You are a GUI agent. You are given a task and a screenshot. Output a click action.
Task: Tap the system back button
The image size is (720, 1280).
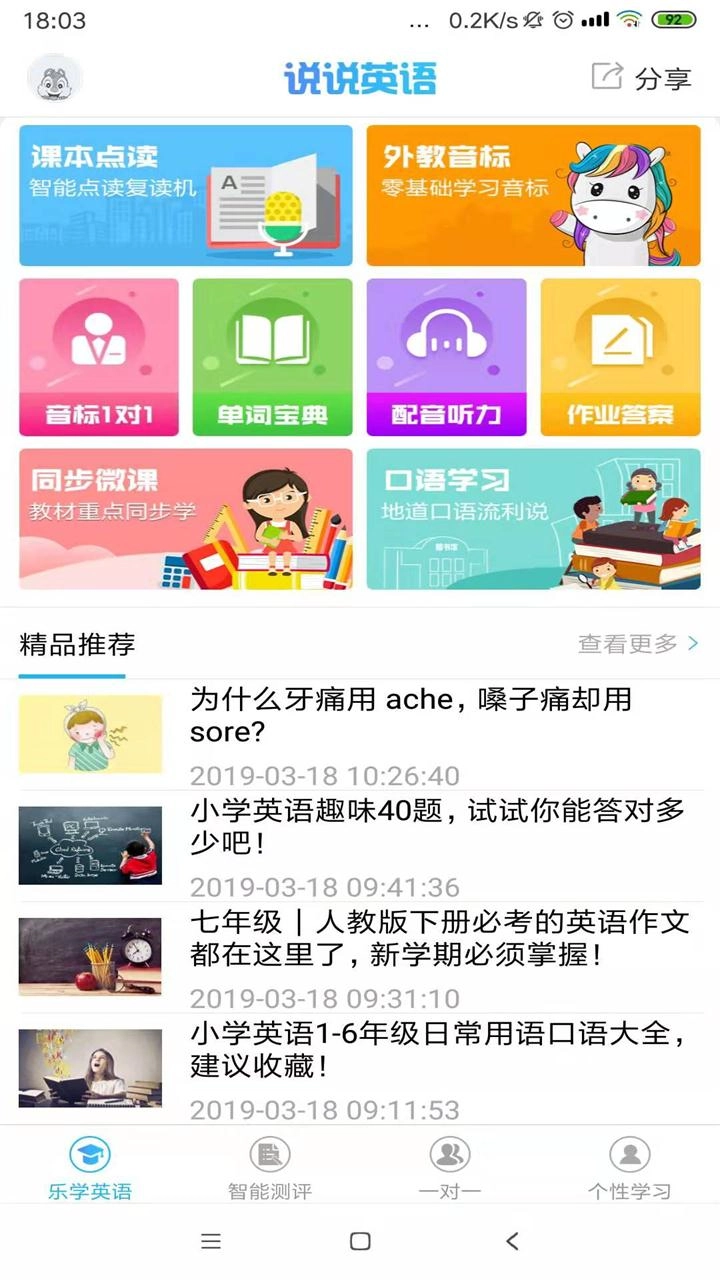(x=512, y=1241)
